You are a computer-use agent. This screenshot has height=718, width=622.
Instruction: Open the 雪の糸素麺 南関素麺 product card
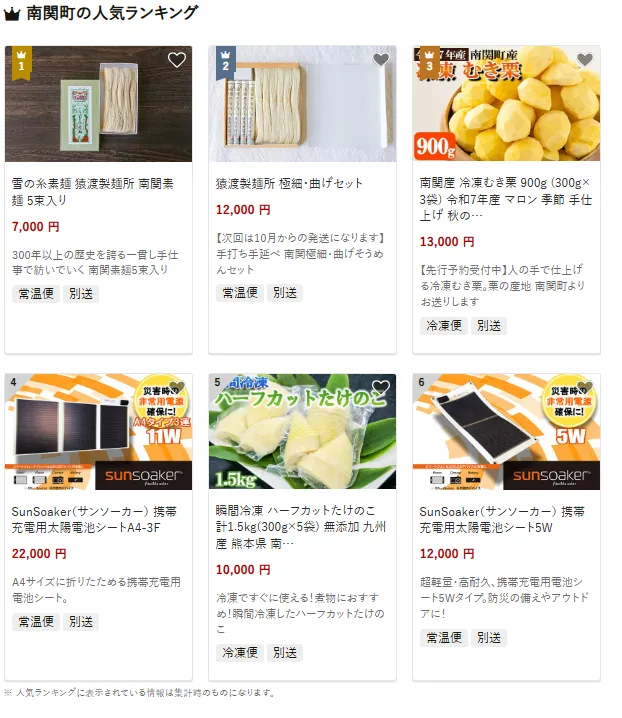pyautogui.click(x=97, y=191)
